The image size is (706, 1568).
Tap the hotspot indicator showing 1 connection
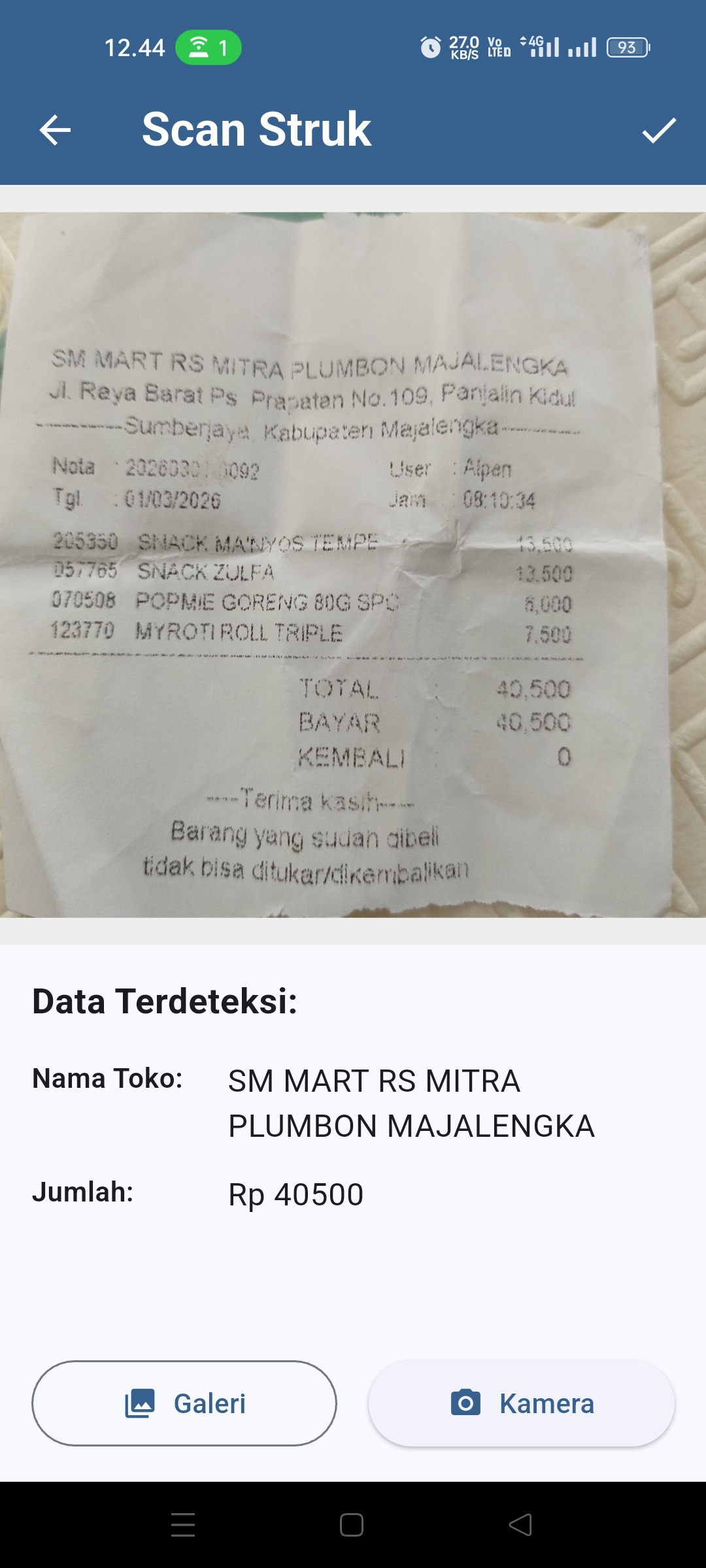coord(208,46)
